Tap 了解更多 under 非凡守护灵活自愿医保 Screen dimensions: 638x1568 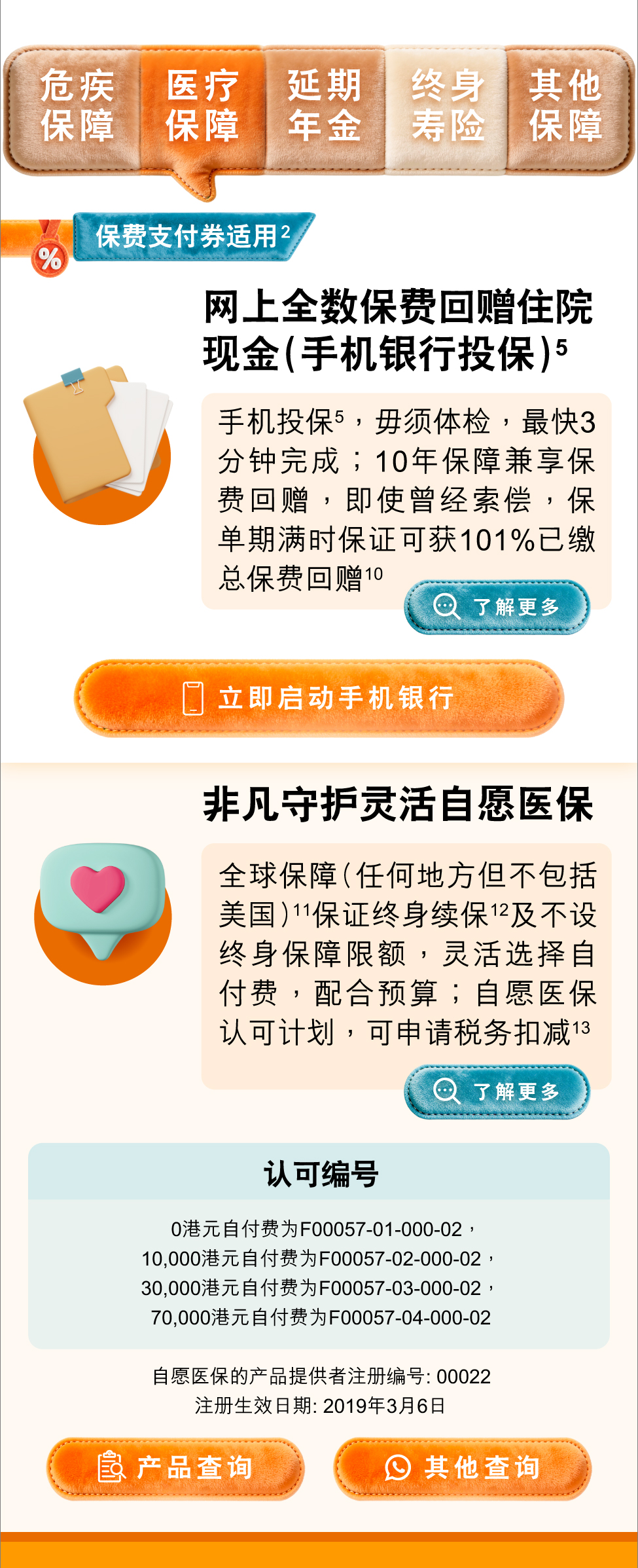point(497,1091)
